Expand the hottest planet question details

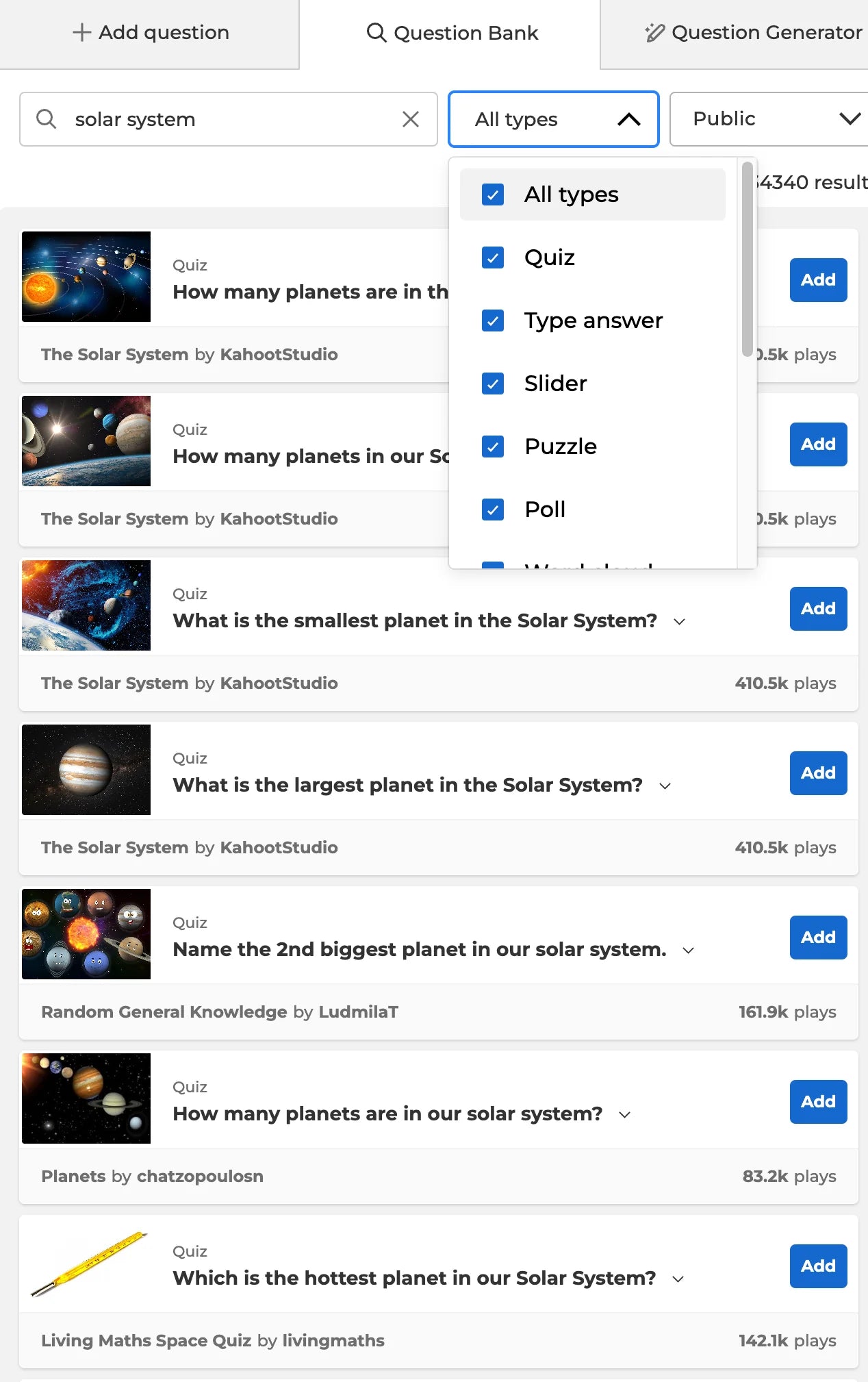point(678,1279)
